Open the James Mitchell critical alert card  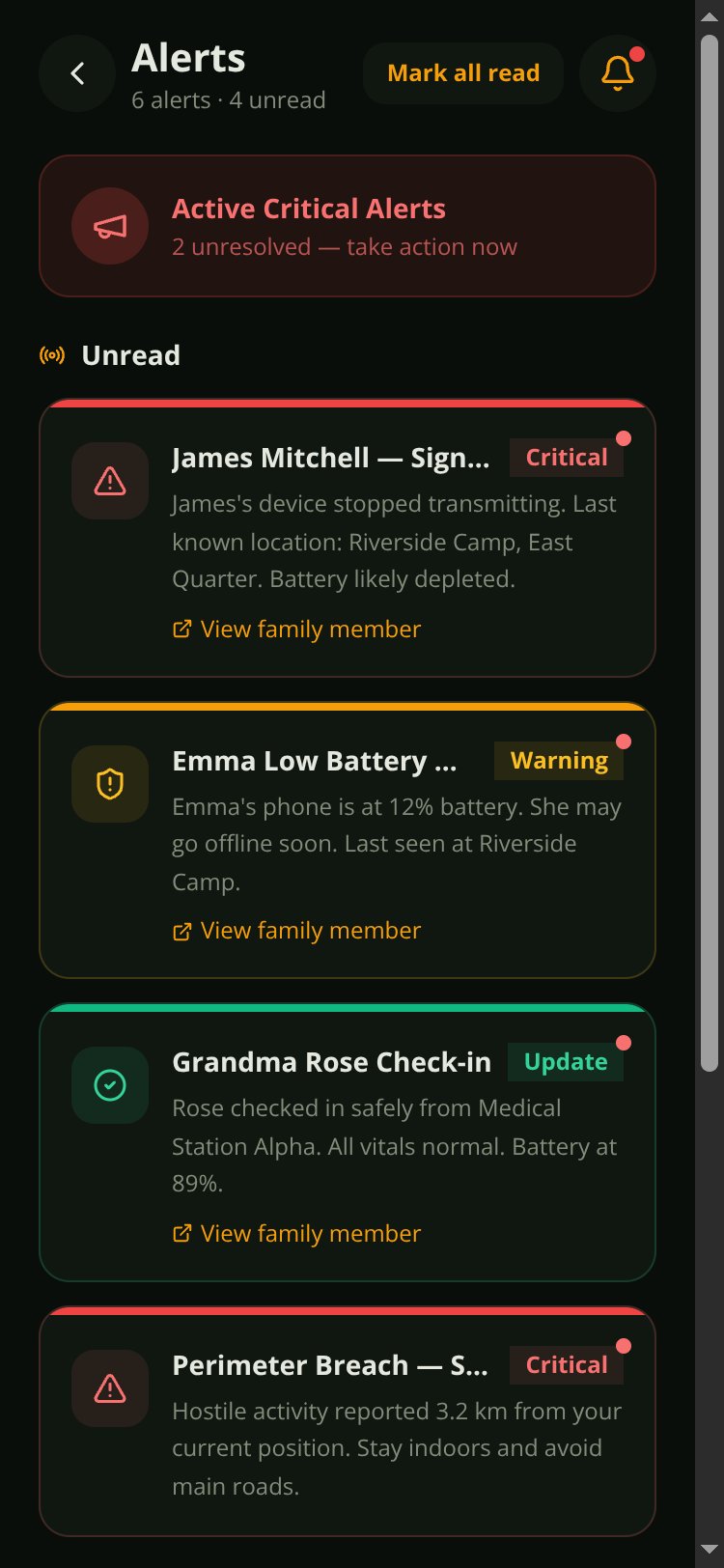pyautogui.click(x=348, y=538)
